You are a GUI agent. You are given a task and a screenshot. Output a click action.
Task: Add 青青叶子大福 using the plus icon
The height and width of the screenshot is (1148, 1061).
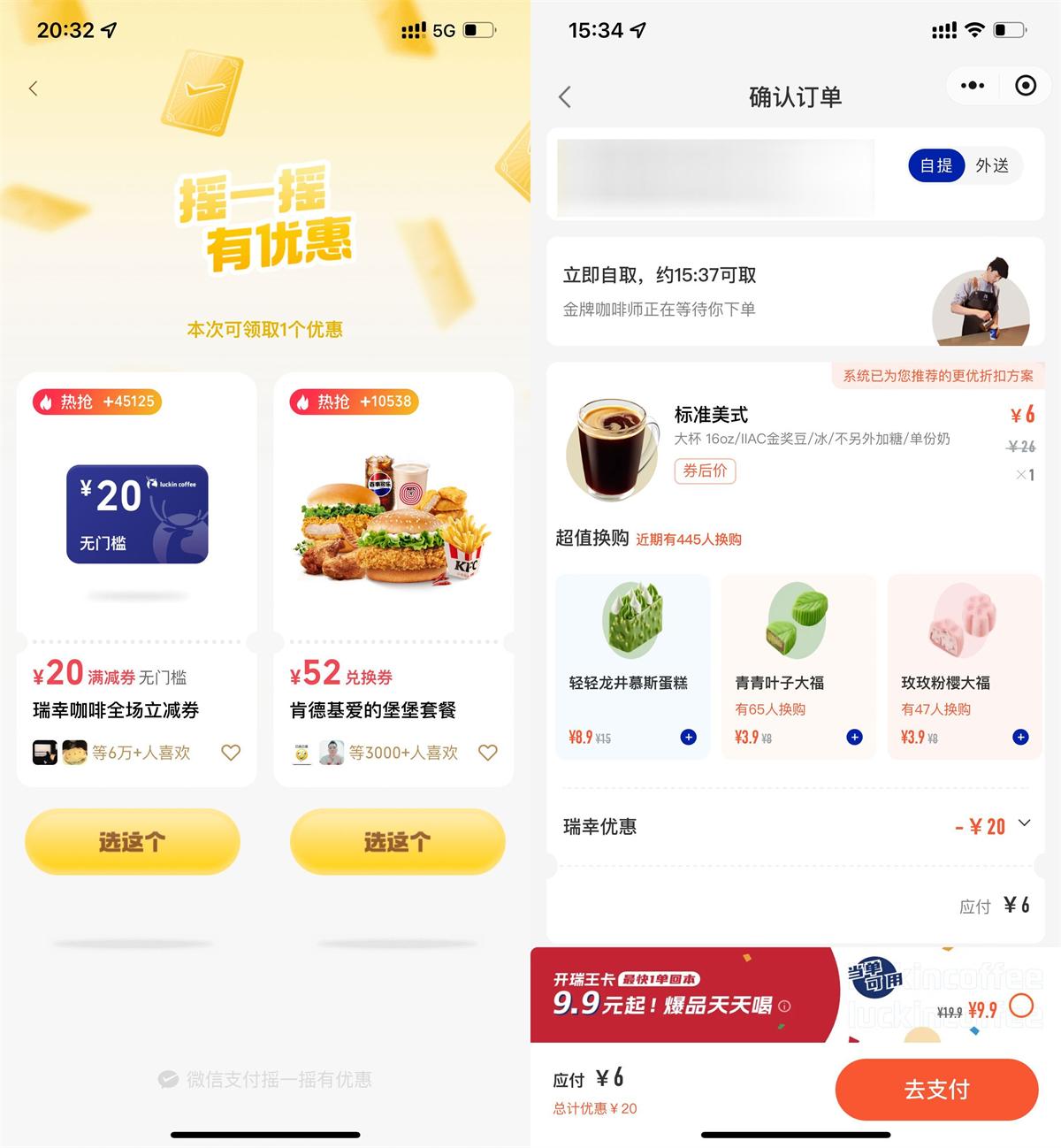(854, 737)
